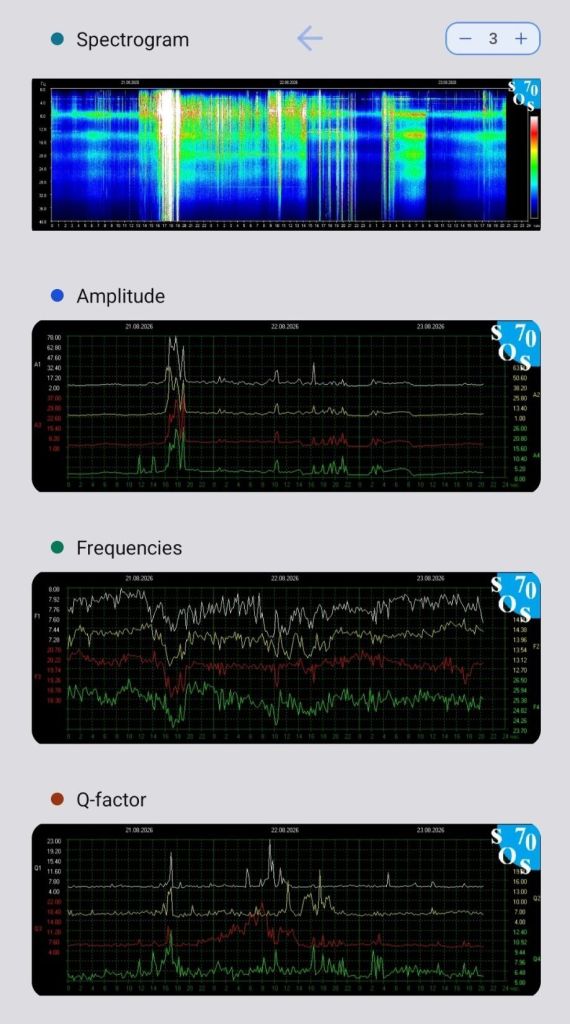The image size is (570, 1024).
Task: Decrease the day count with minus
Action: 465,39
